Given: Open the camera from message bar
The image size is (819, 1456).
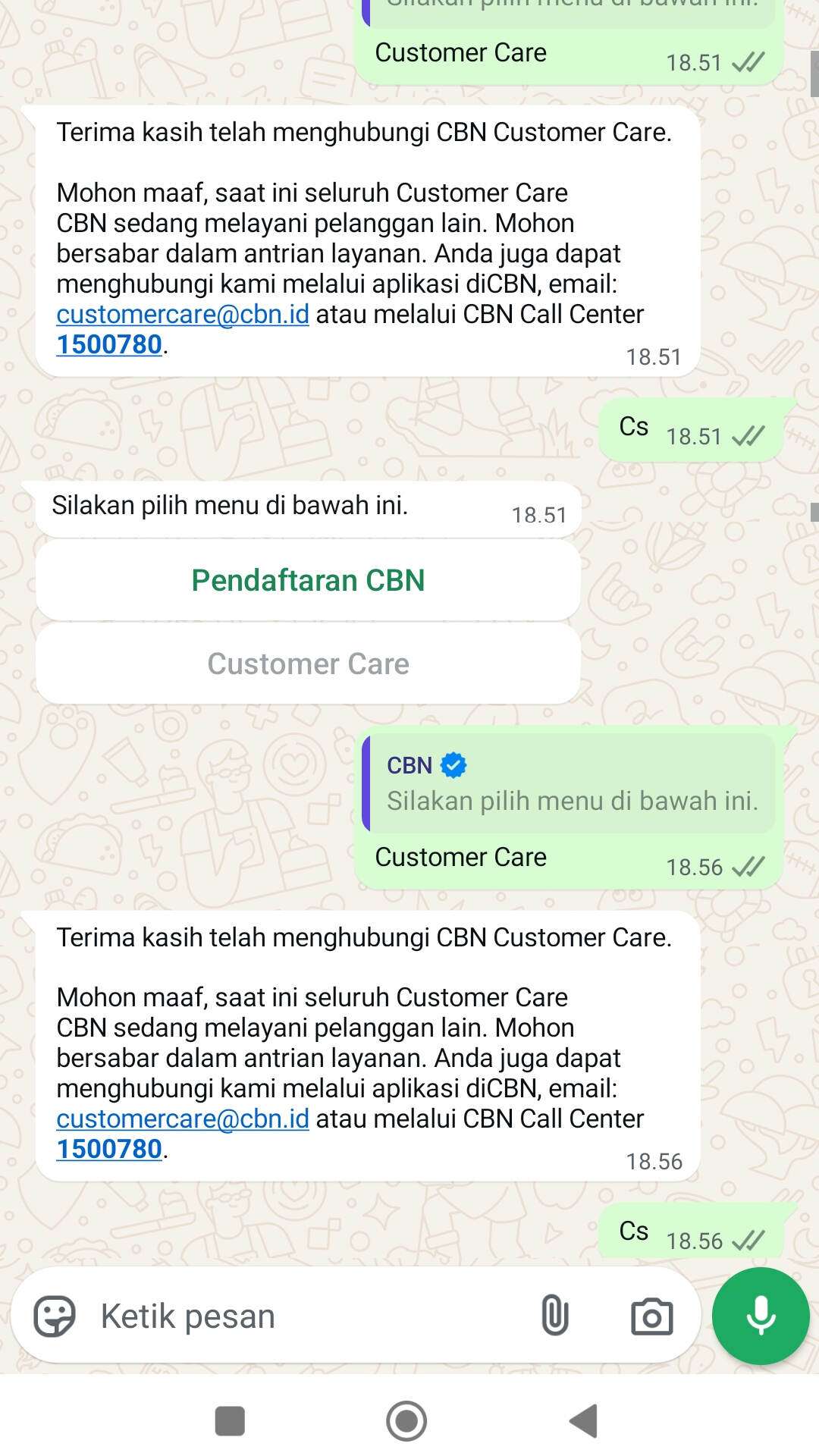Looking at the screenshot, I should [x=651, y=1316].
